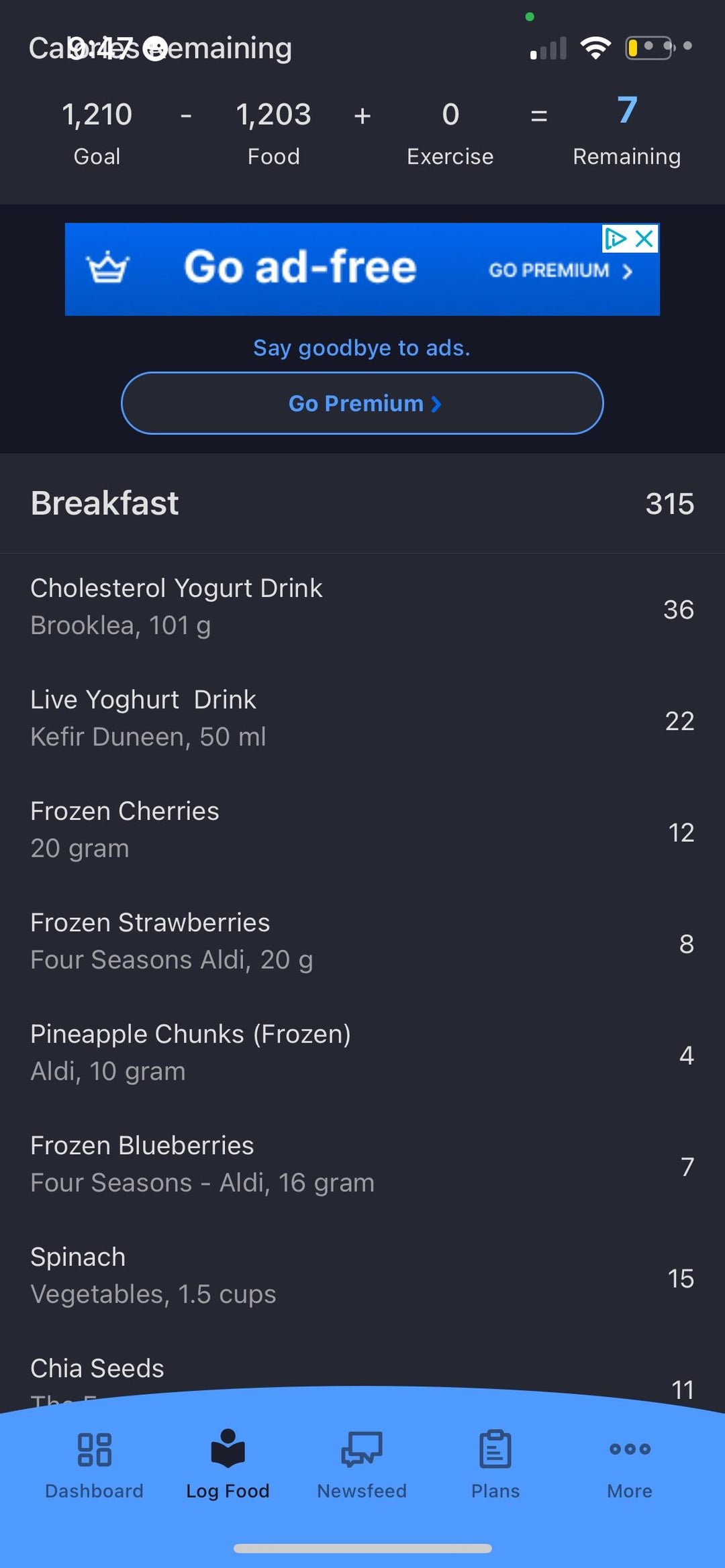725x1568 pixels.
Task: Open Cholesterol Yogurt Drink entry
Action: coord(362,607)
